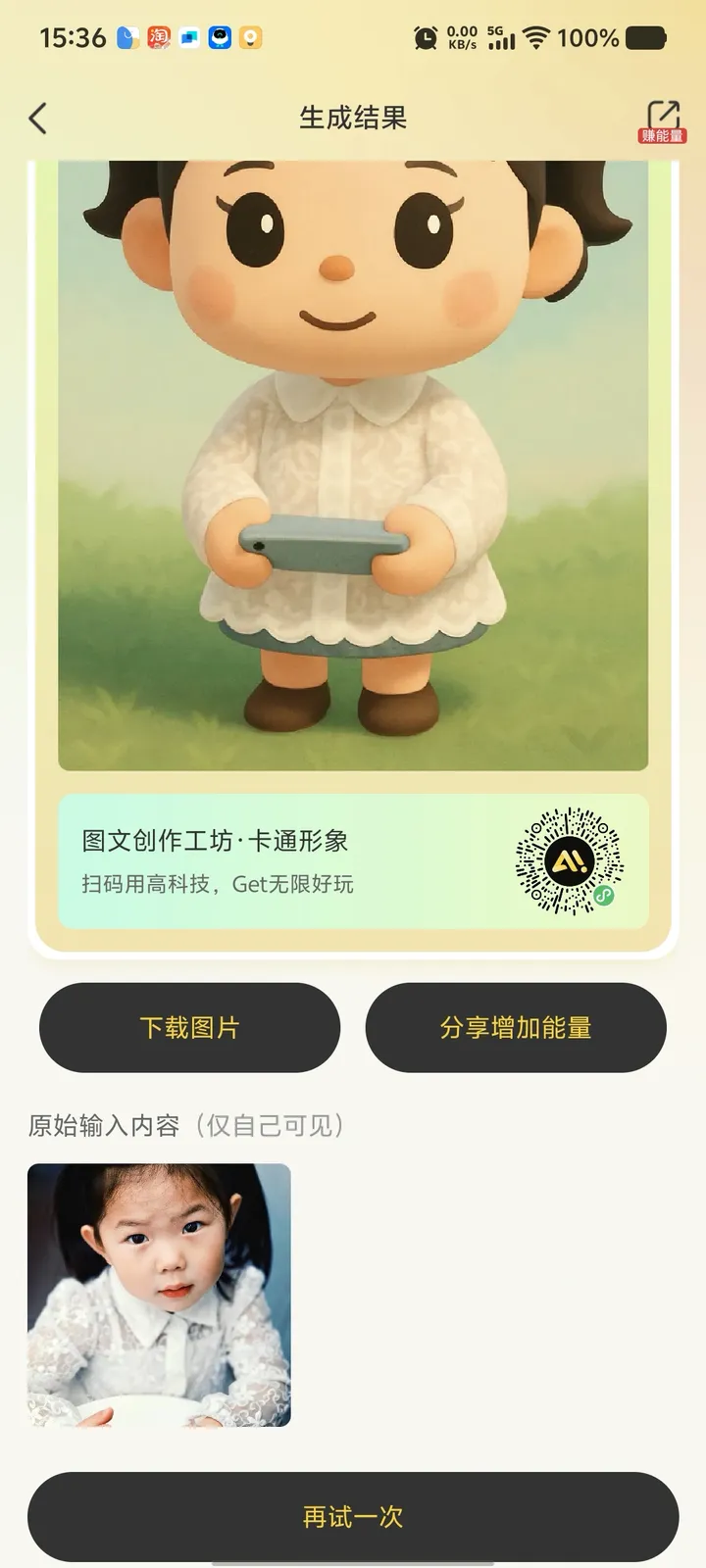Tap 再试一次 to regenerate

353,1516
